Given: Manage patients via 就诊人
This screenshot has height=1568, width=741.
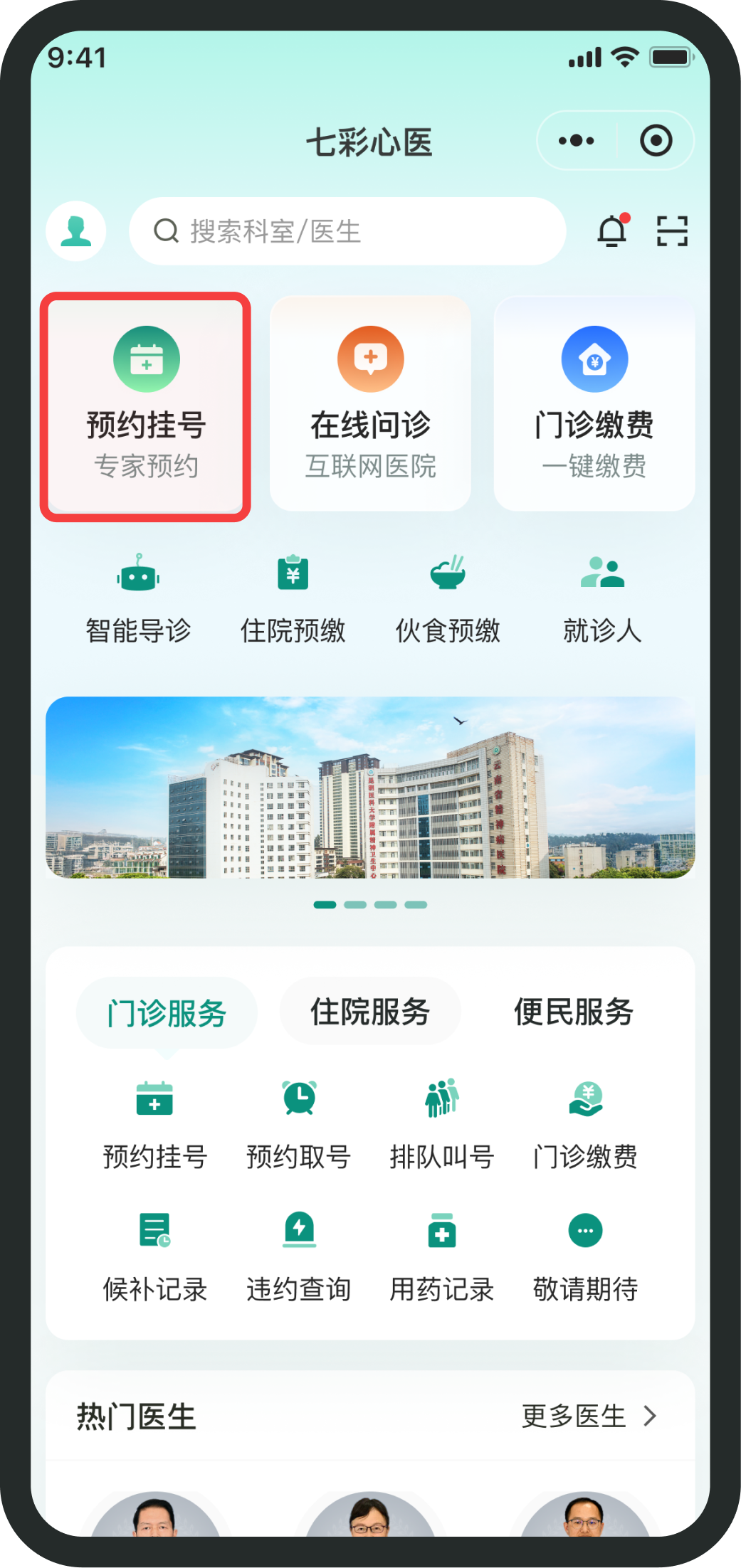Looking at the screenshot, I should 602,599.
